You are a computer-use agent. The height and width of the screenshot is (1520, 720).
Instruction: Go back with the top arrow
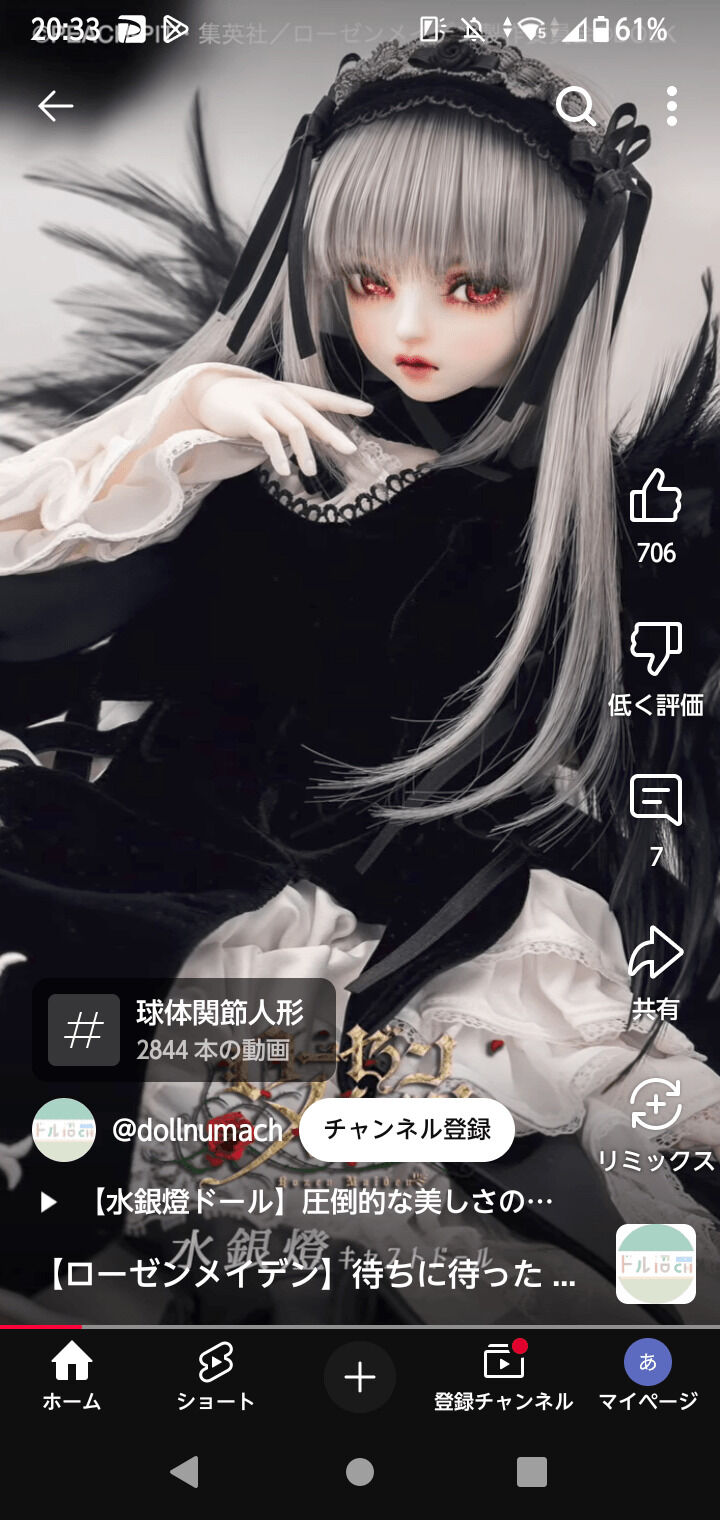55,105
